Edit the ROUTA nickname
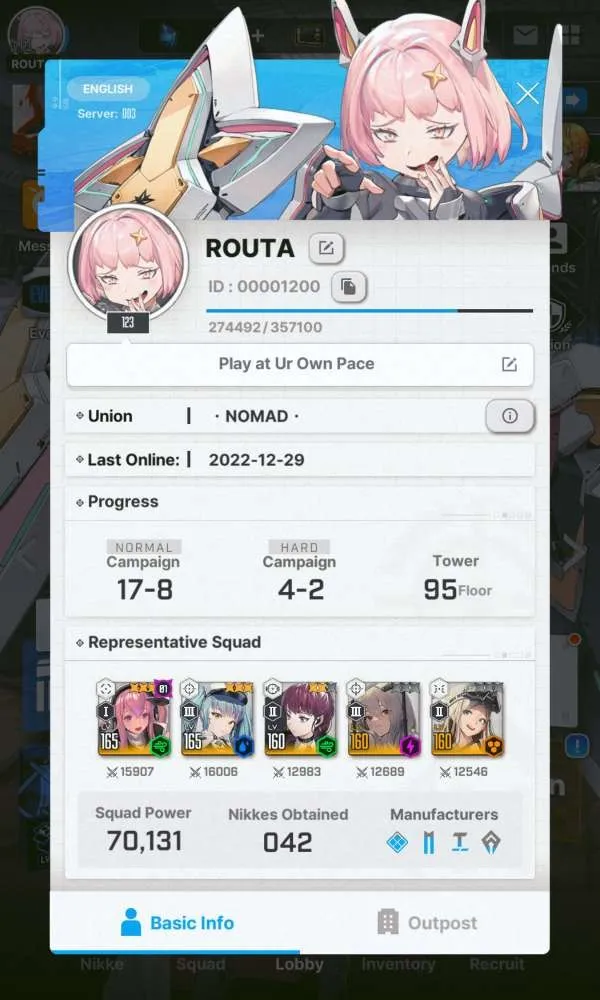This screenshot has width=600, height=1000. 326,248
